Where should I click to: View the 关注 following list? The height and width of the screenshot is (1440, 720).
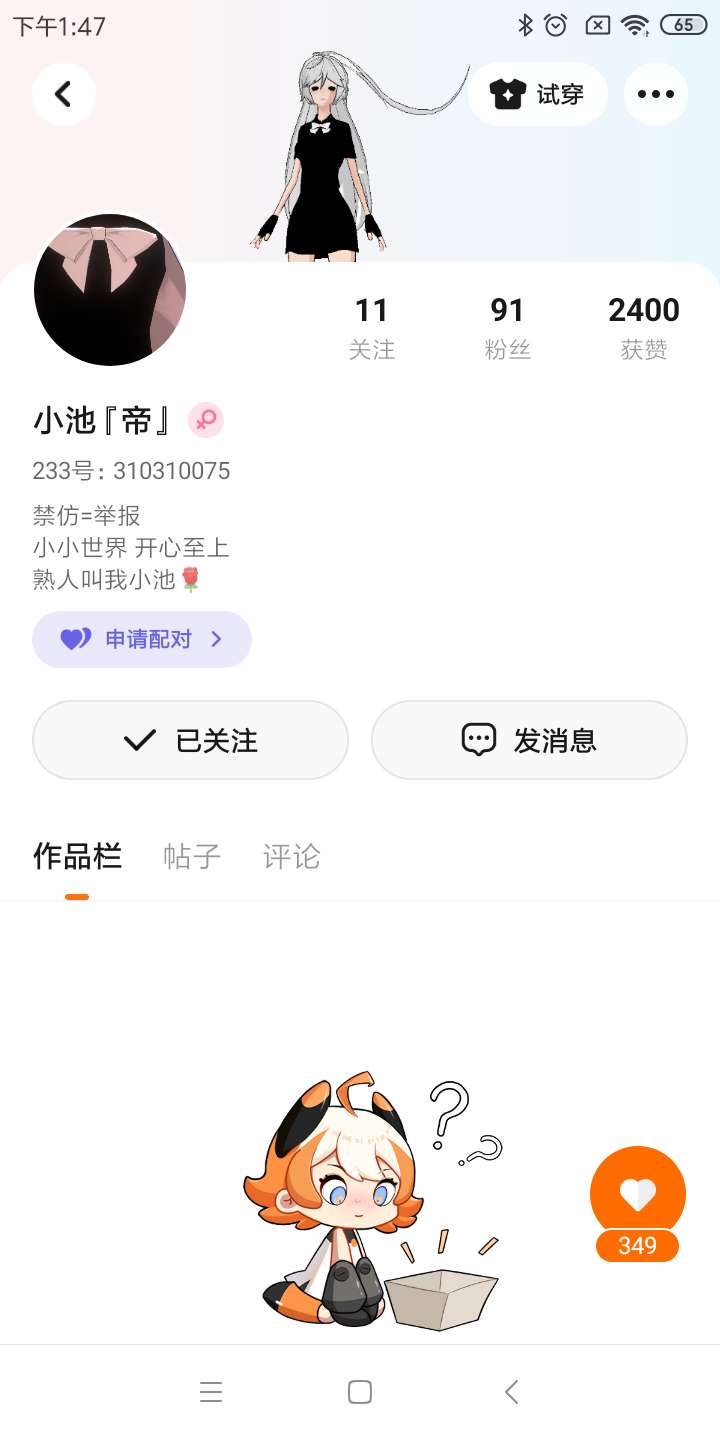pyautogui.click(x=371, y=328)
